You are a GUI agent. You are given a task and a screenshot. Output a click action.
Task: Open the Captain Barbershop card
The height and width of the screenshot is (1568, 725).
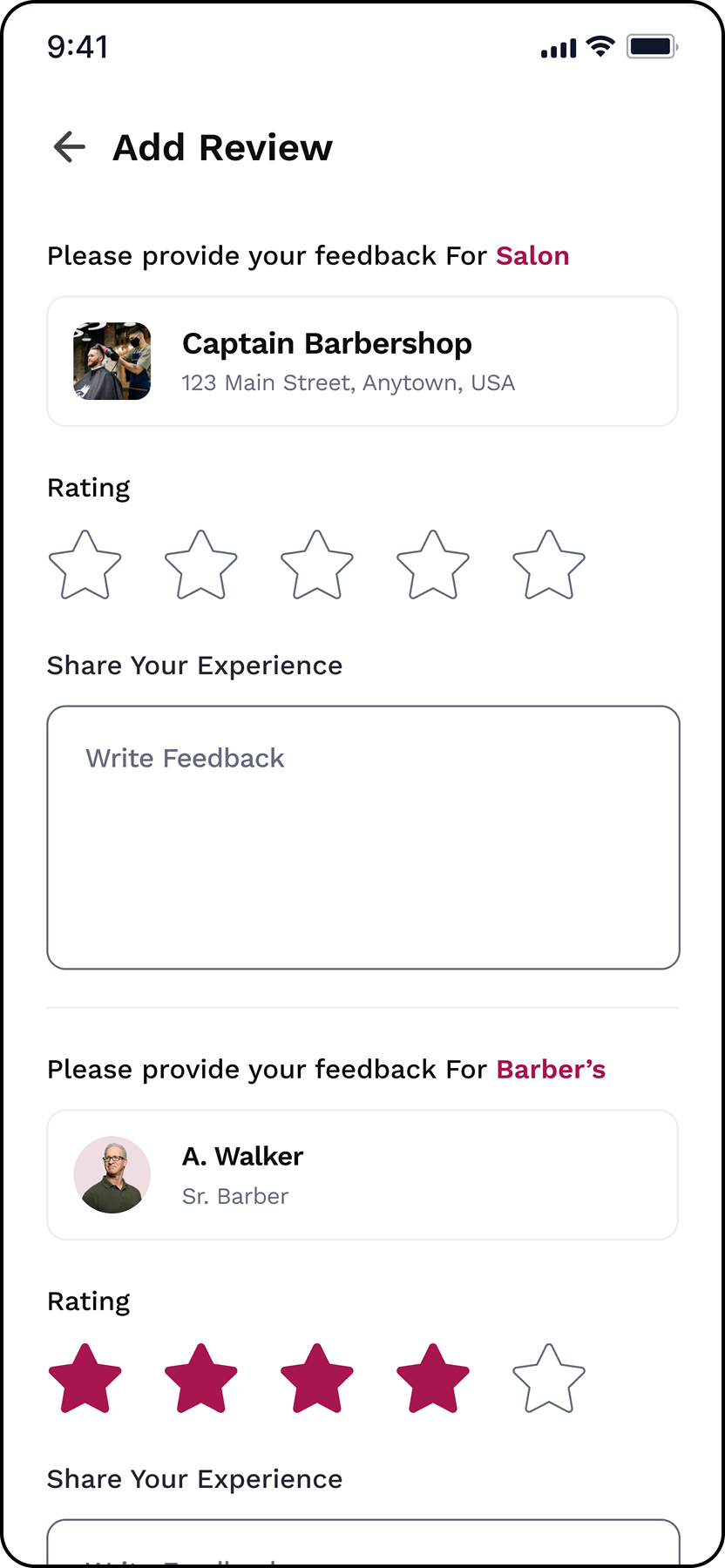coord(362,362)
